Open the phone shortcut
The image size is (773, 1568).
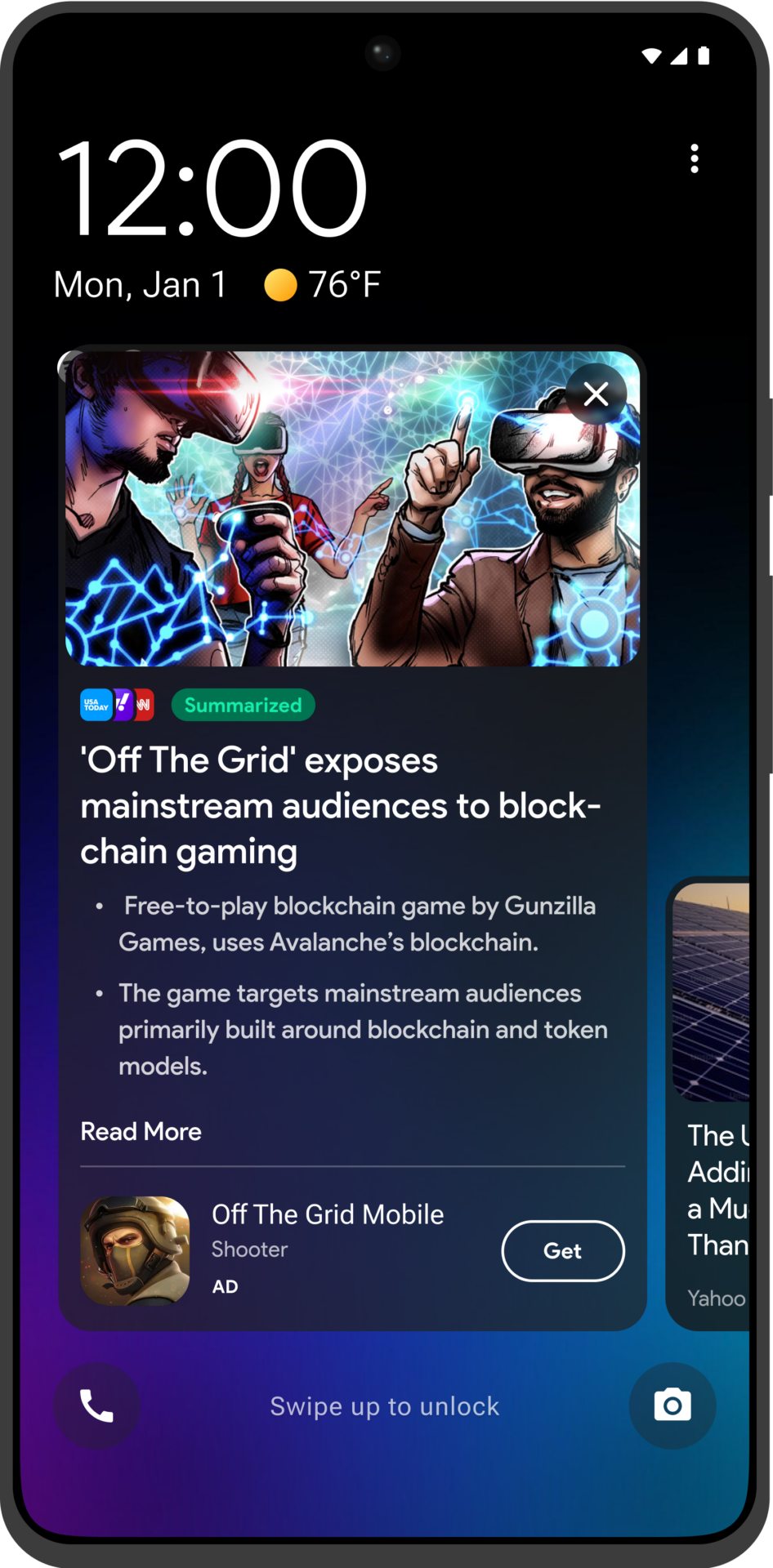point(96,1406)
